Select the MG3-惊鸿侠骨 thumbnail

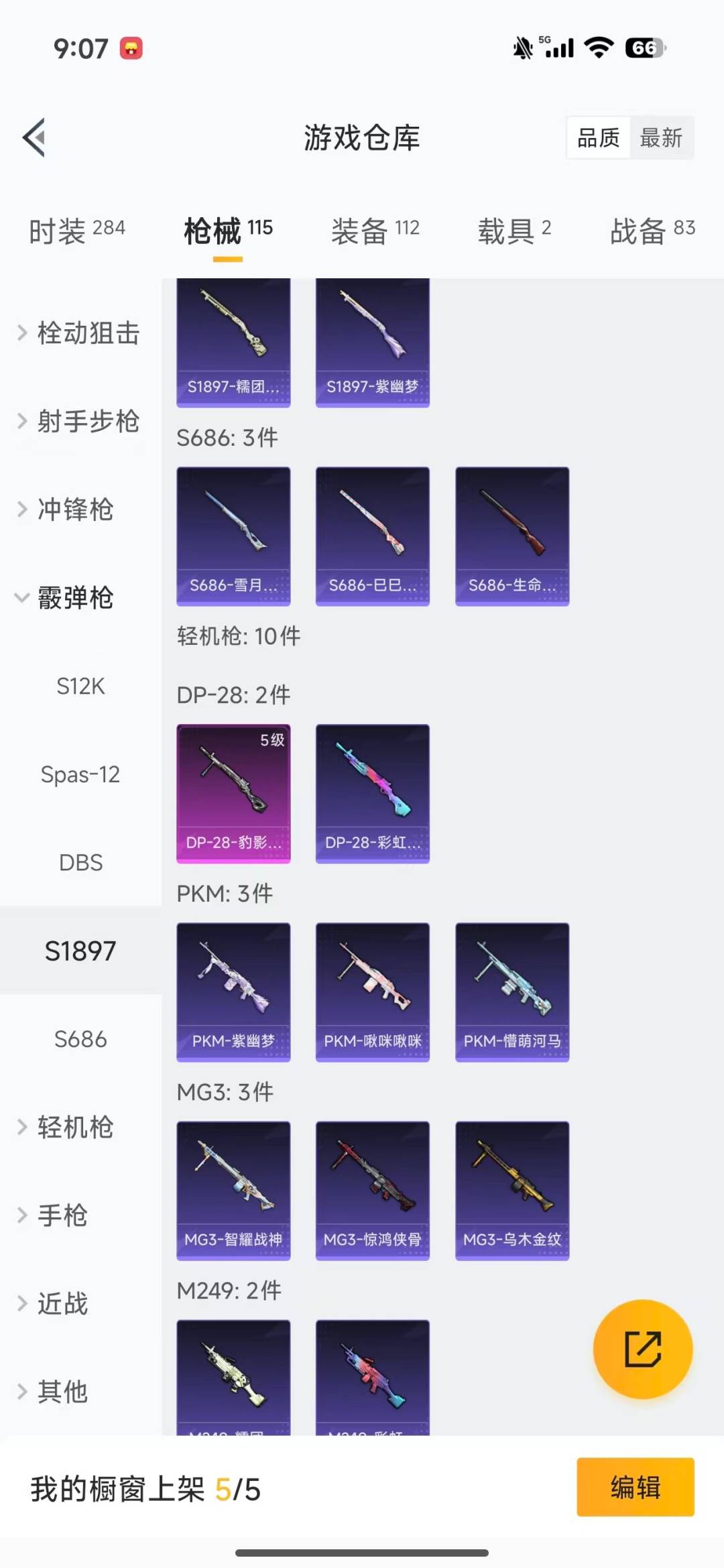pos(371,1190)
